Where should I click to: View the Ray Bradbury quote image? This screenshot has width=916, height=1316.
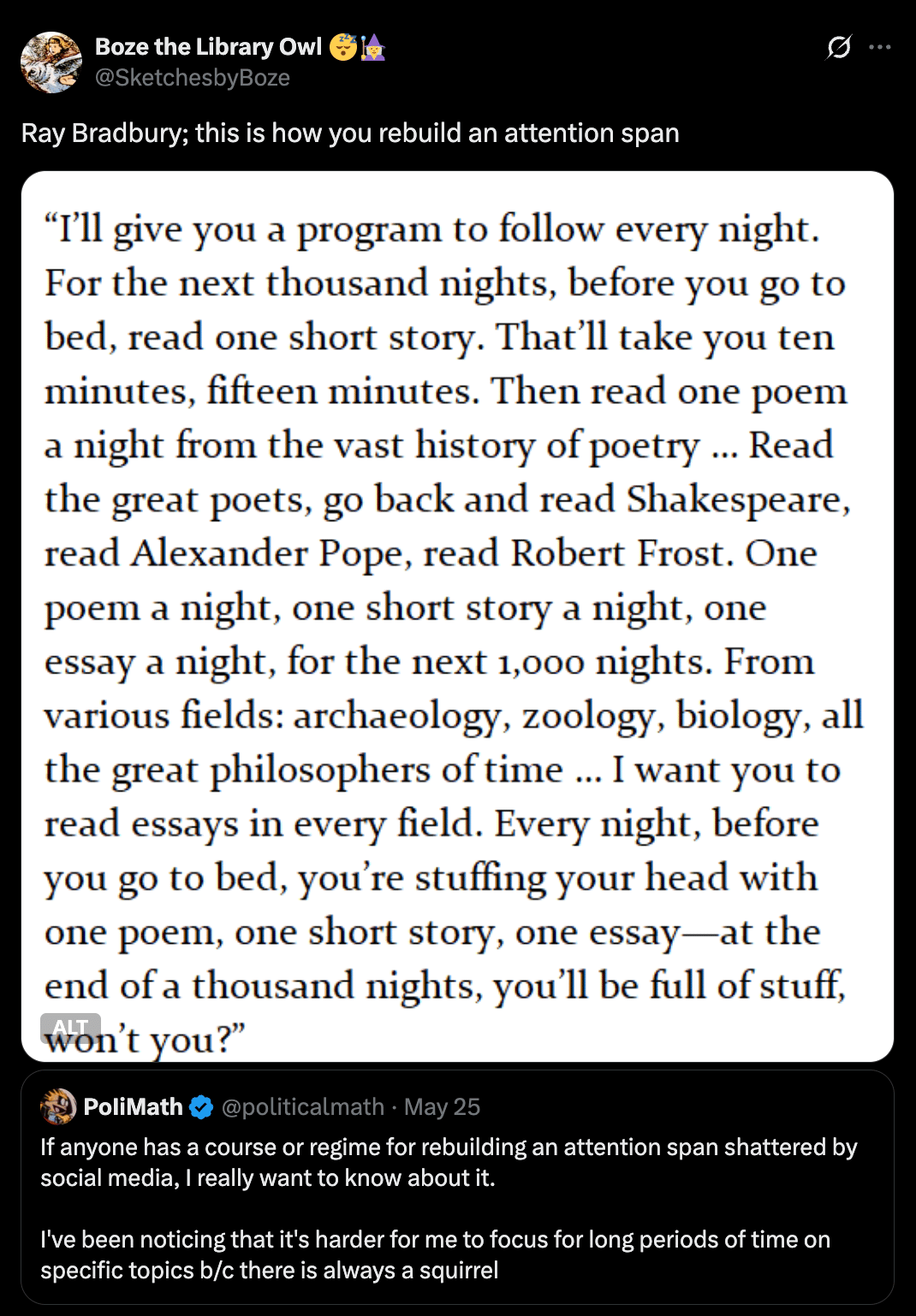(457, 599)
